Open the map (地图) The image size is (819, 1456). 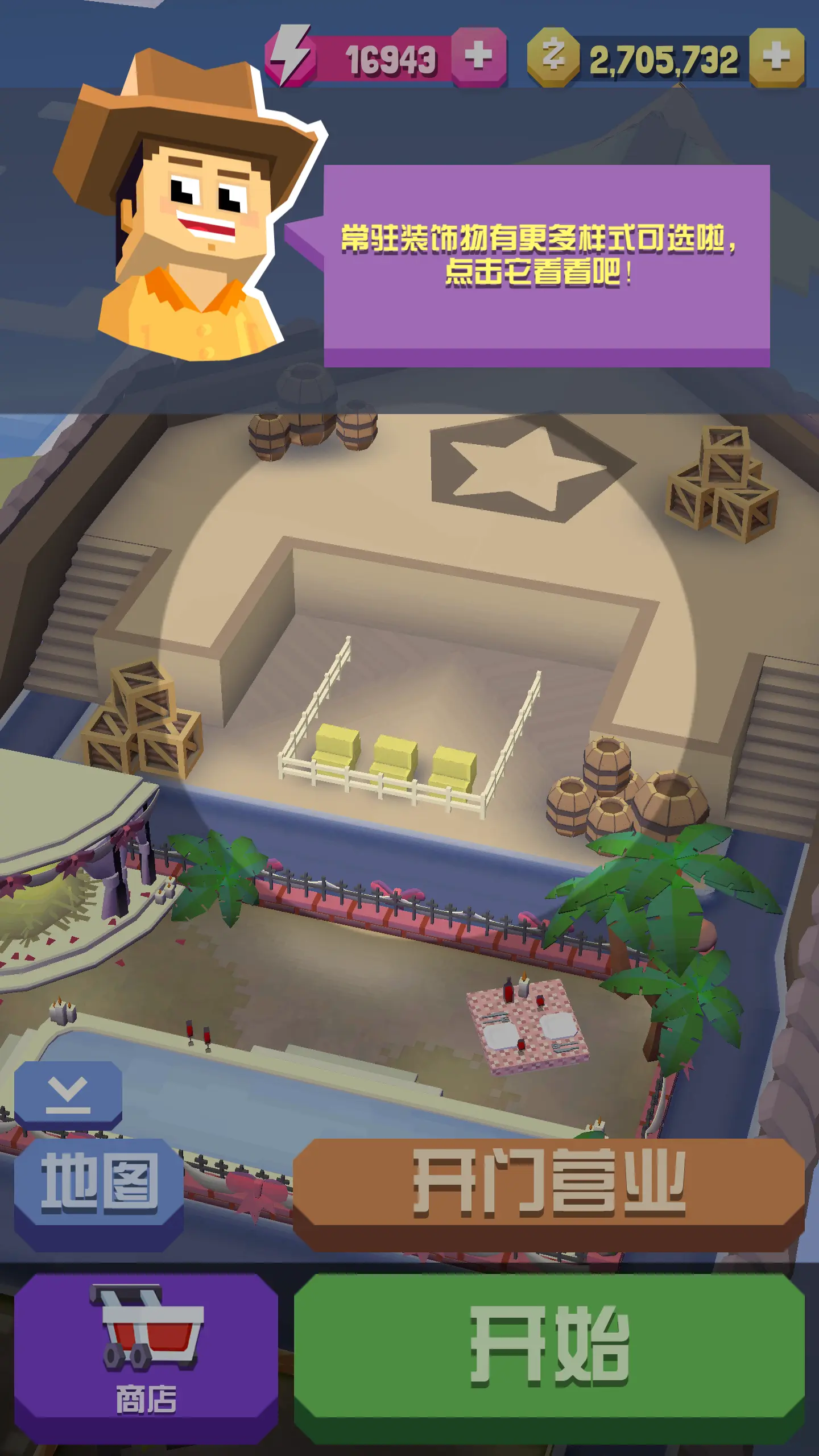98,1192
